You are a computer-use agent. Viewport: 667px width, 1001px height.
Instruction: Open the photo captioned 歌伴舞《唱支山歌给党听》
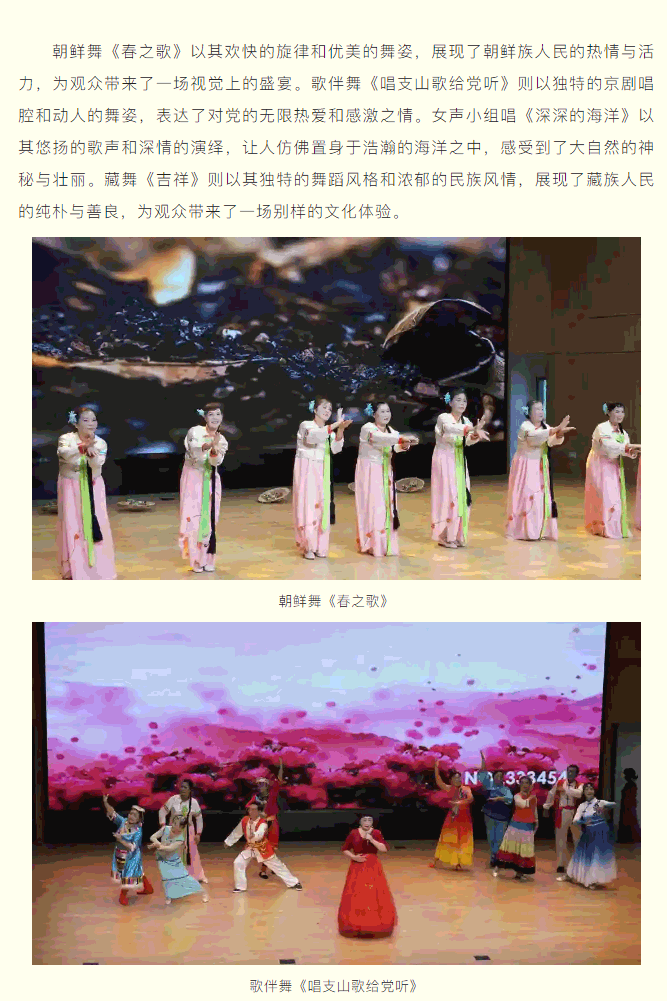[x=336, y=793]
